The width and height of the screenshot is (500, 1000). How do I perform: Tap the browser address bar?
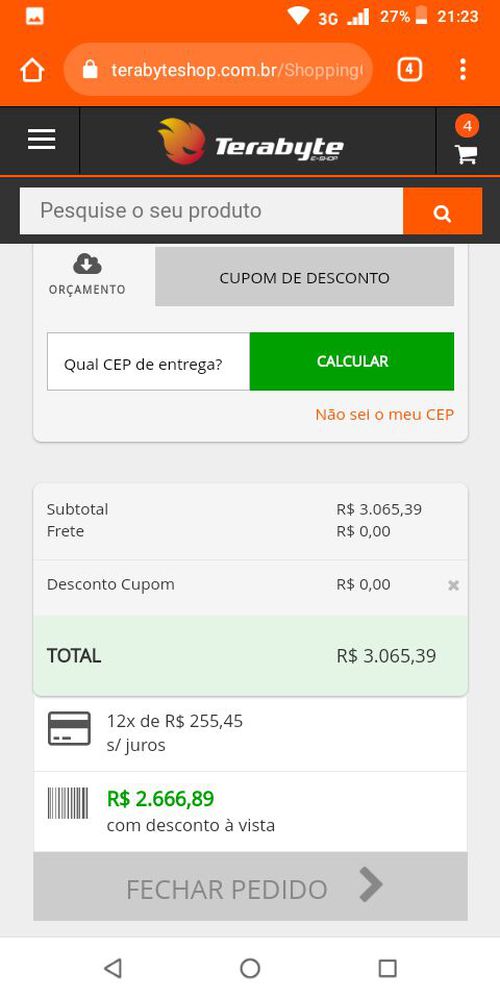point(218,70)
